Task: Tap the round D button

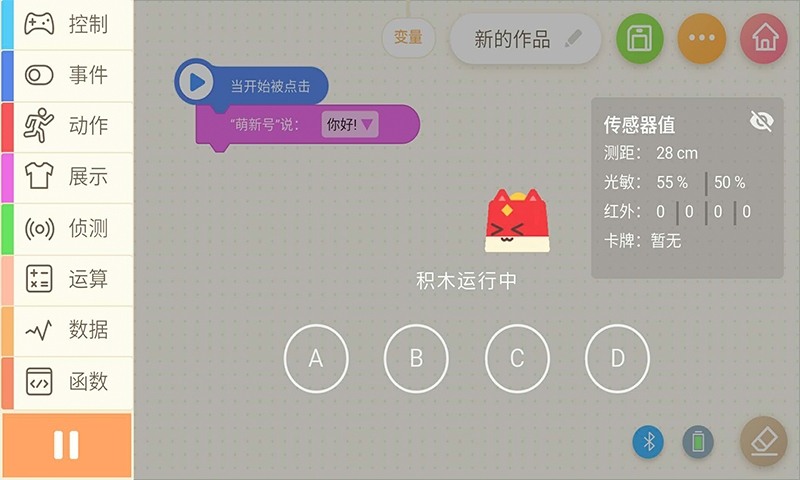Action: [x=617, y=358]
